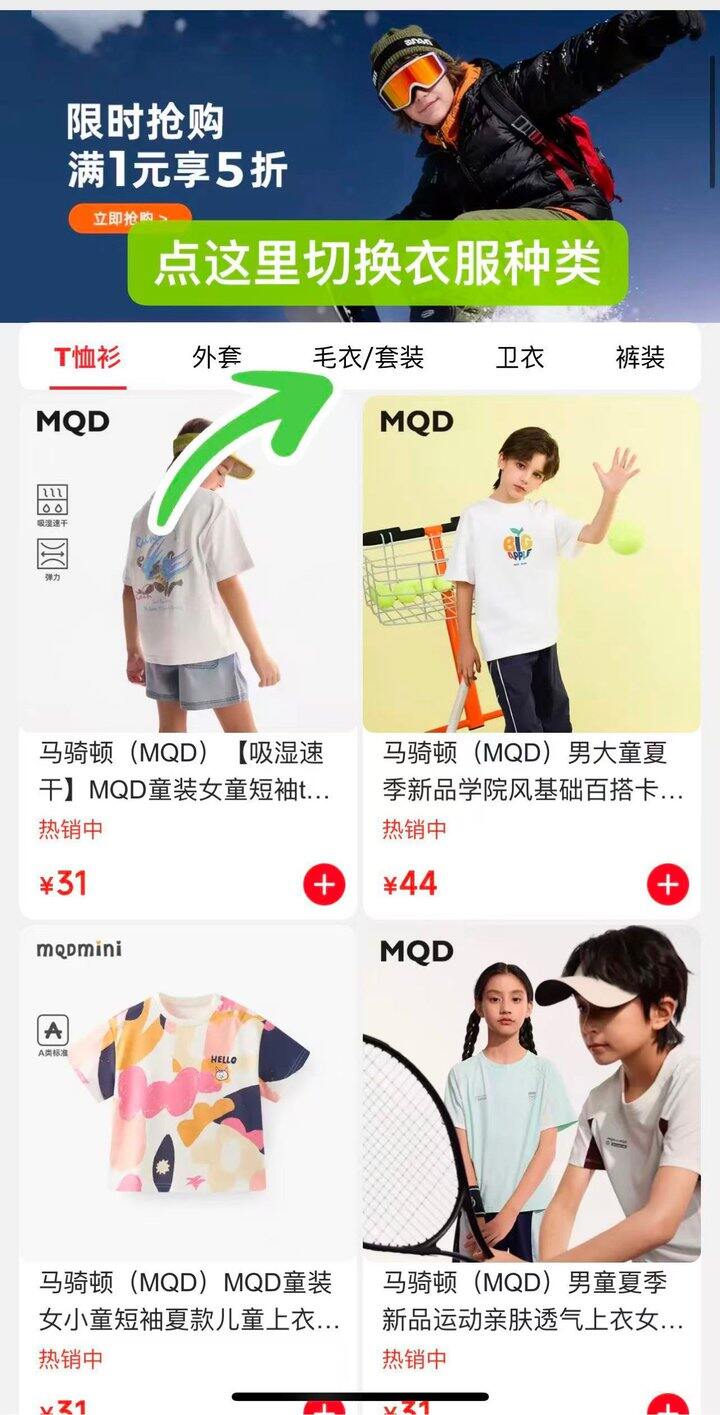This screenshot has height=1415, width=720.
Task: Switch to the 外套 tab
Action: (x=217, y=357)
